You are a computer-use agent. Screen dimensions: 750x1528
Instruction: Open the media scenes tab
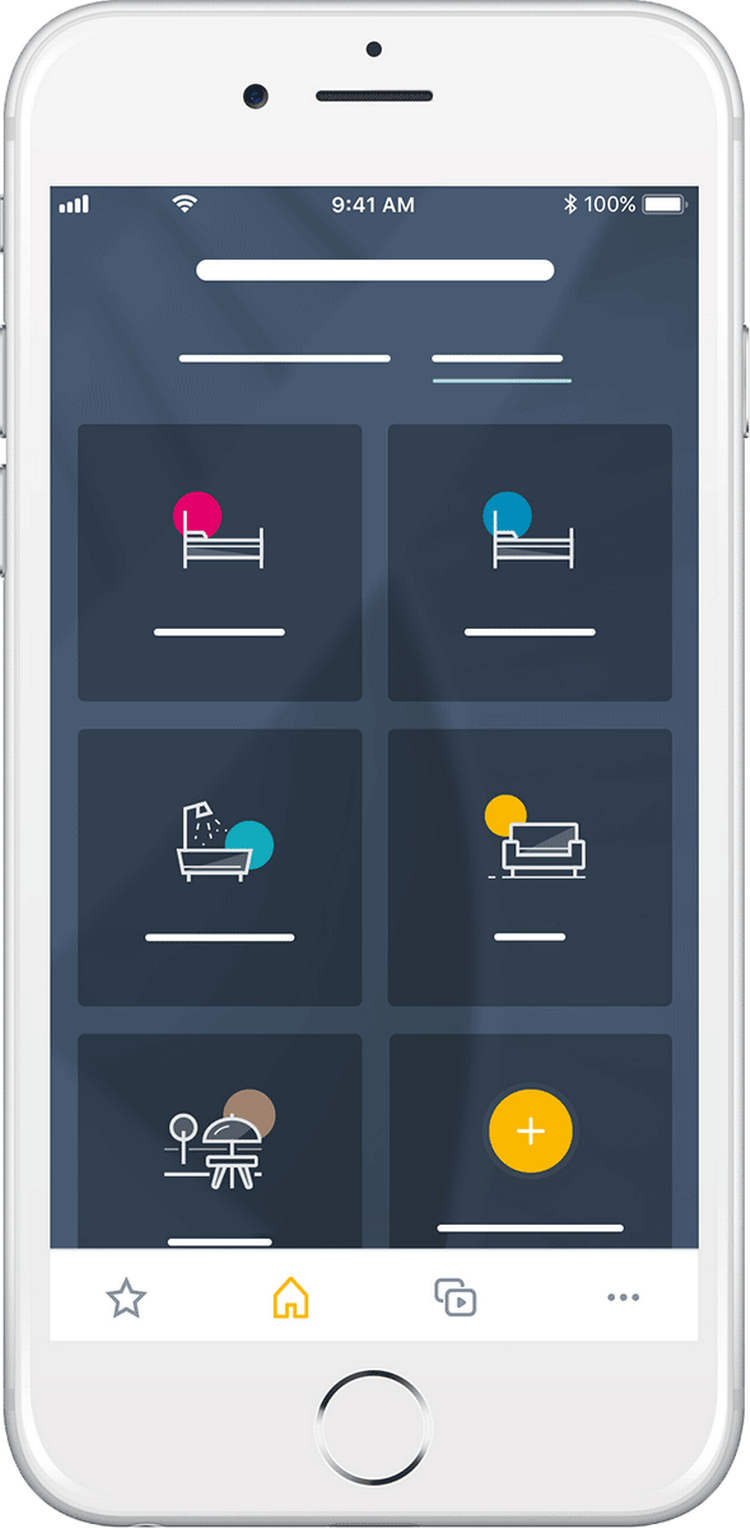[455, 1298]
